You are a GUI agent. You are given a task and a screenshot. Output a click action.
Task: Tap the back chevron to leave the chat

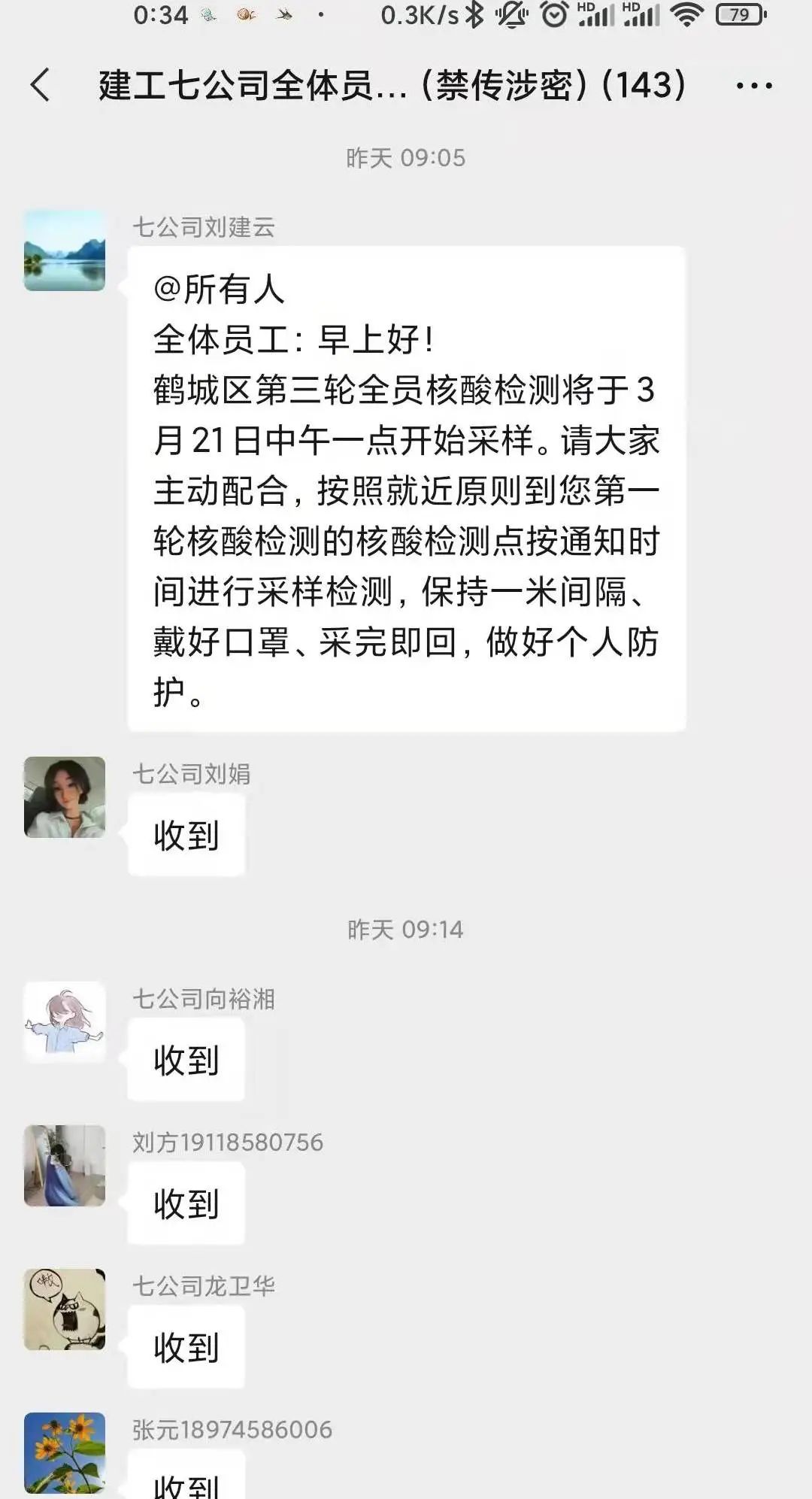42,84
